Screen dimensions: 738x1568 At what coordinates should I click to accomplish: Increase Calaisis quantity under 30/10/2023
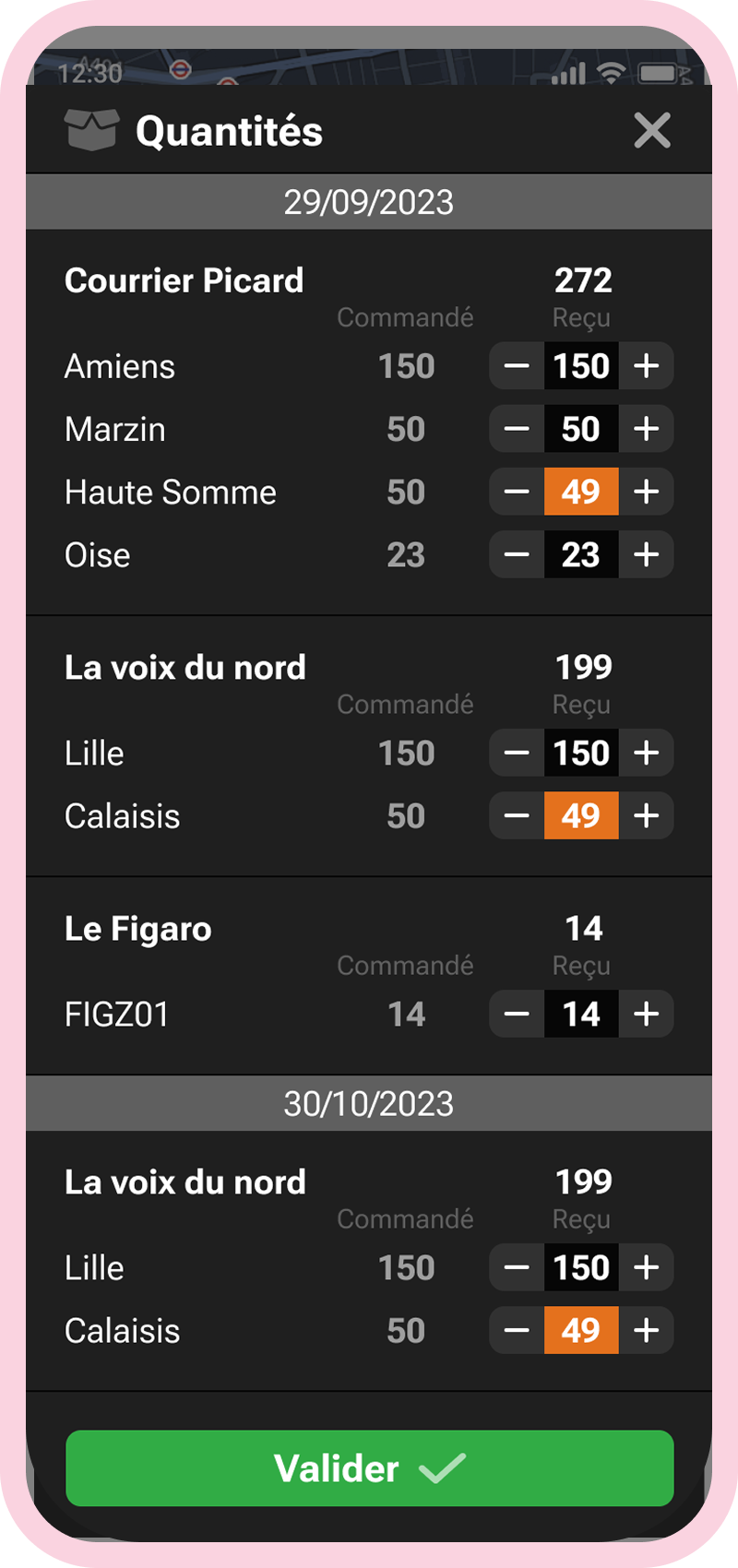(647, 1330)
